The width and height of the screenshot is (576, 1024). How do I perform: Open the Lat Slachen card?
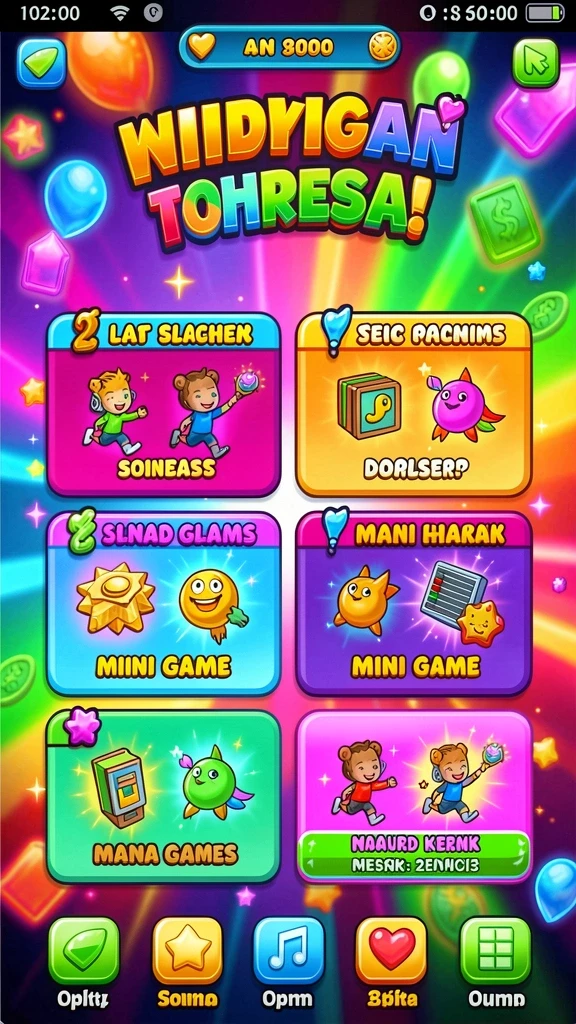pyautogui.click(x=164, y=405)
